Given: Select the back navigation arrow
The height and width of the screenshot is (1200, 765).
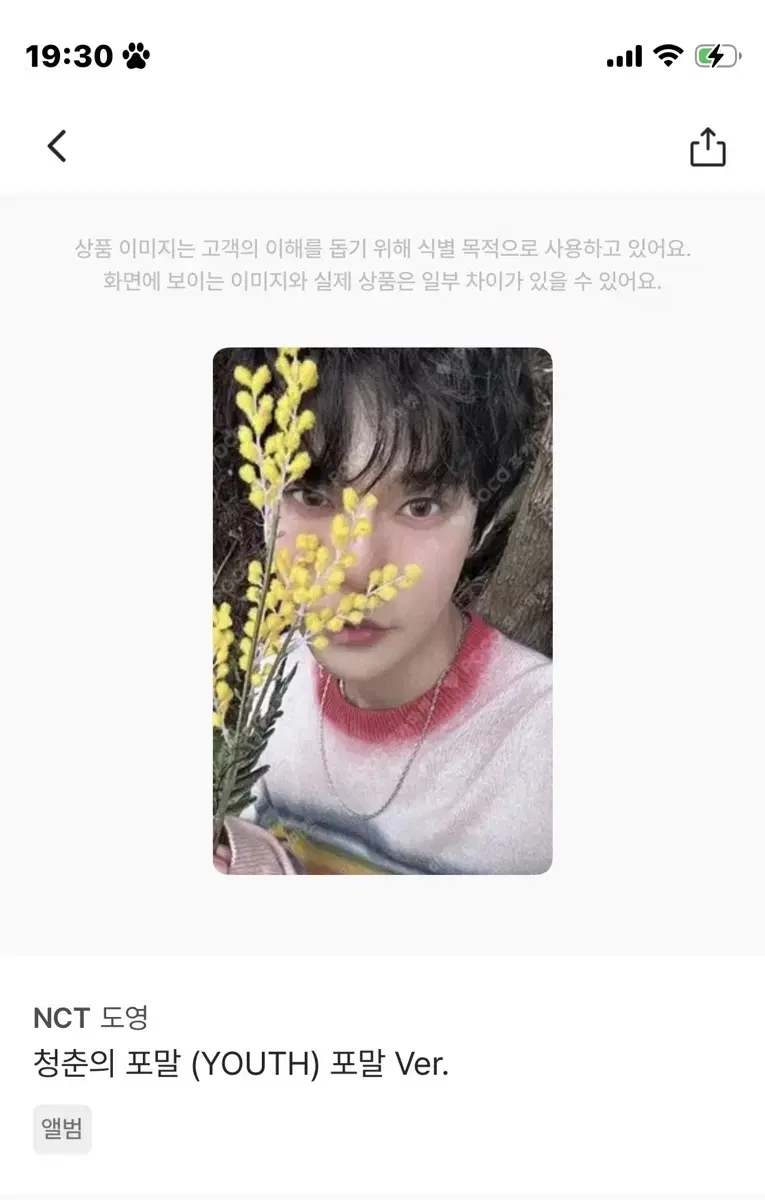Looking at the screenshot, I should point(57,145).
